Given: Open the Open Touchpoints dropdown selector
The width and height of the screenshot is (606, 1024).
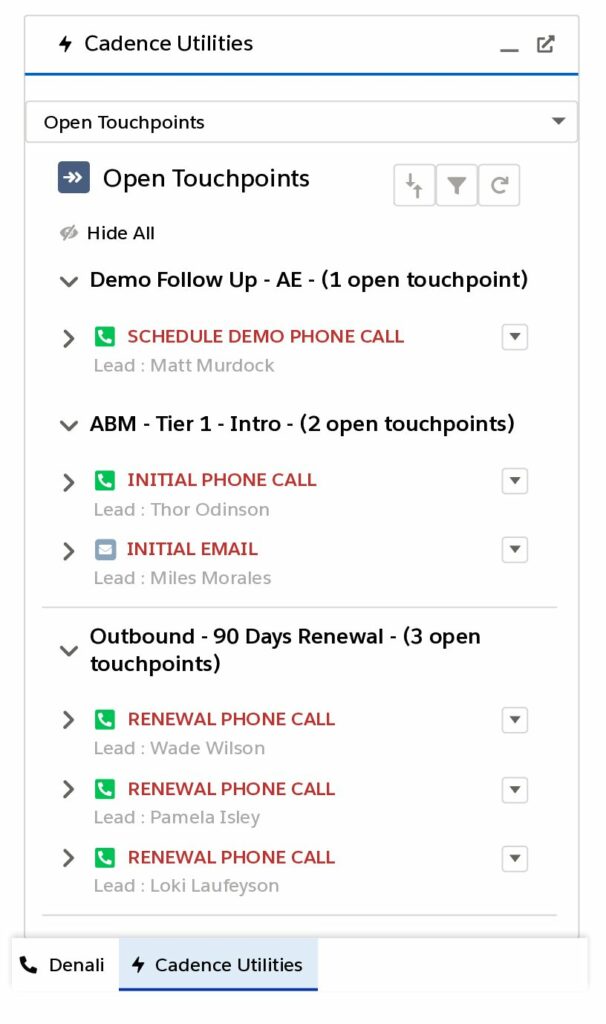Looking at the screenshot, I should 302,121.
